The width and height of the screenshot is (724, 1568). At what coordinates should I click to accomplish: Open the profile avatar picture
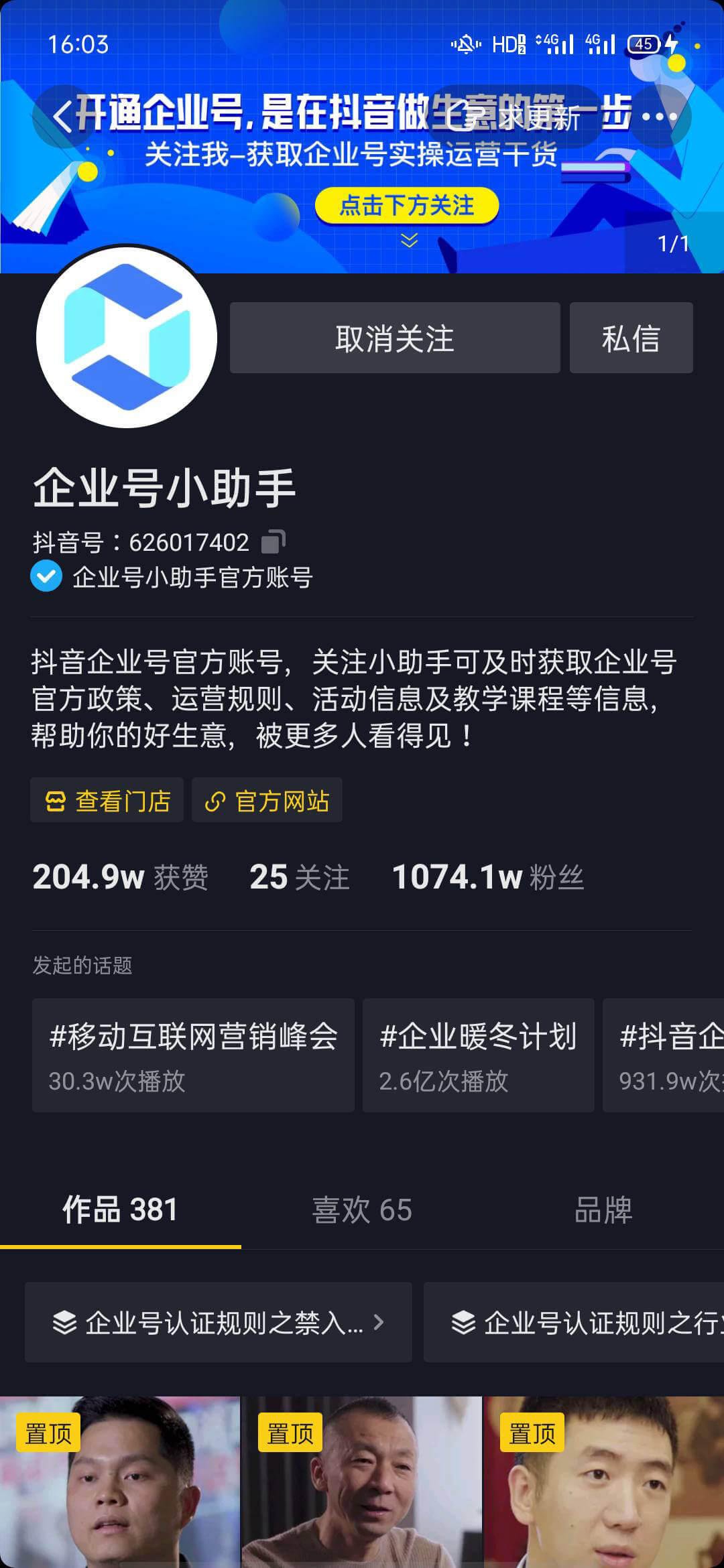click(x=127, y=337)
